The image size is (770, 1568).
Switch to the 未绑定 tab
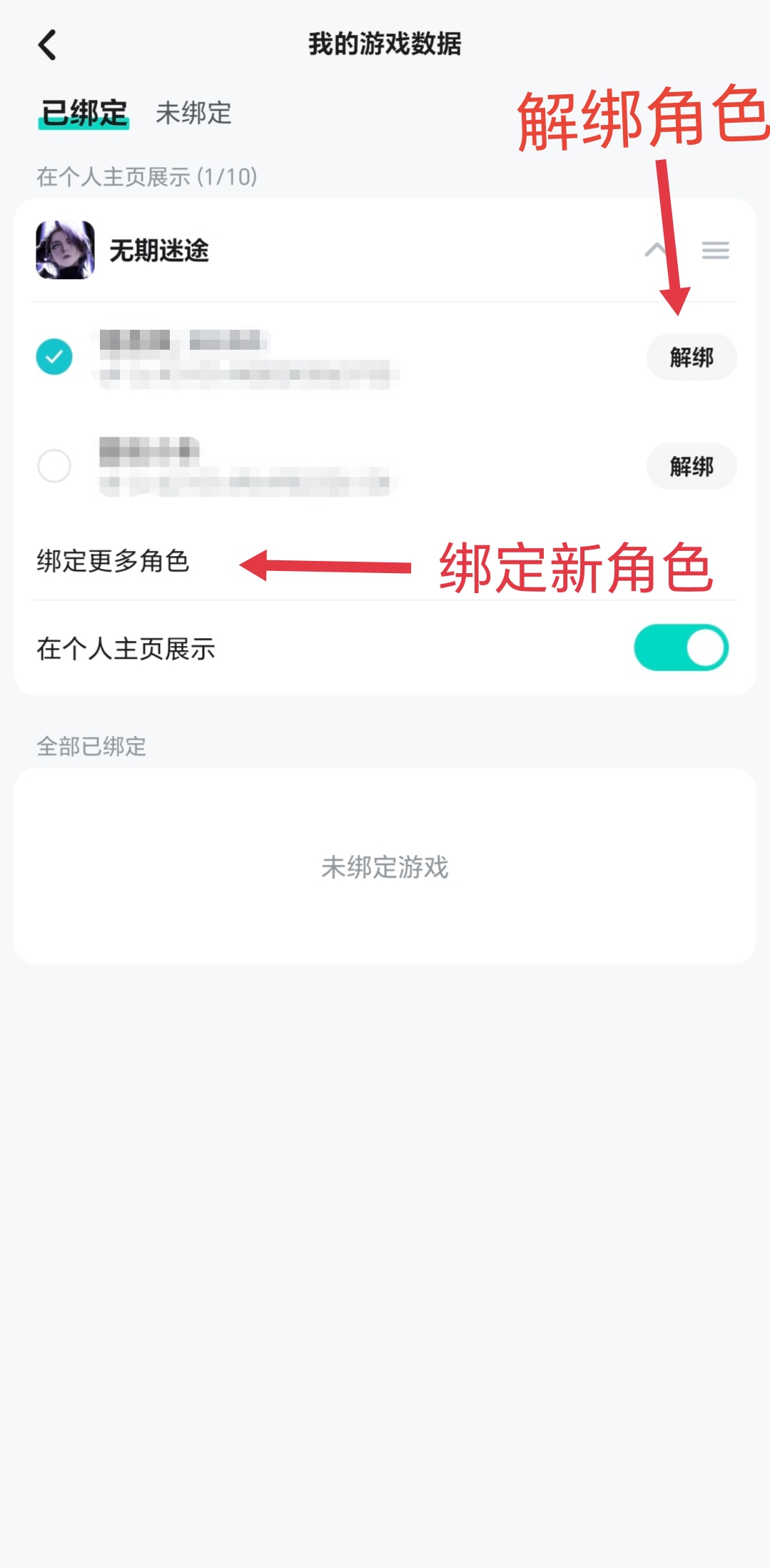193,113
